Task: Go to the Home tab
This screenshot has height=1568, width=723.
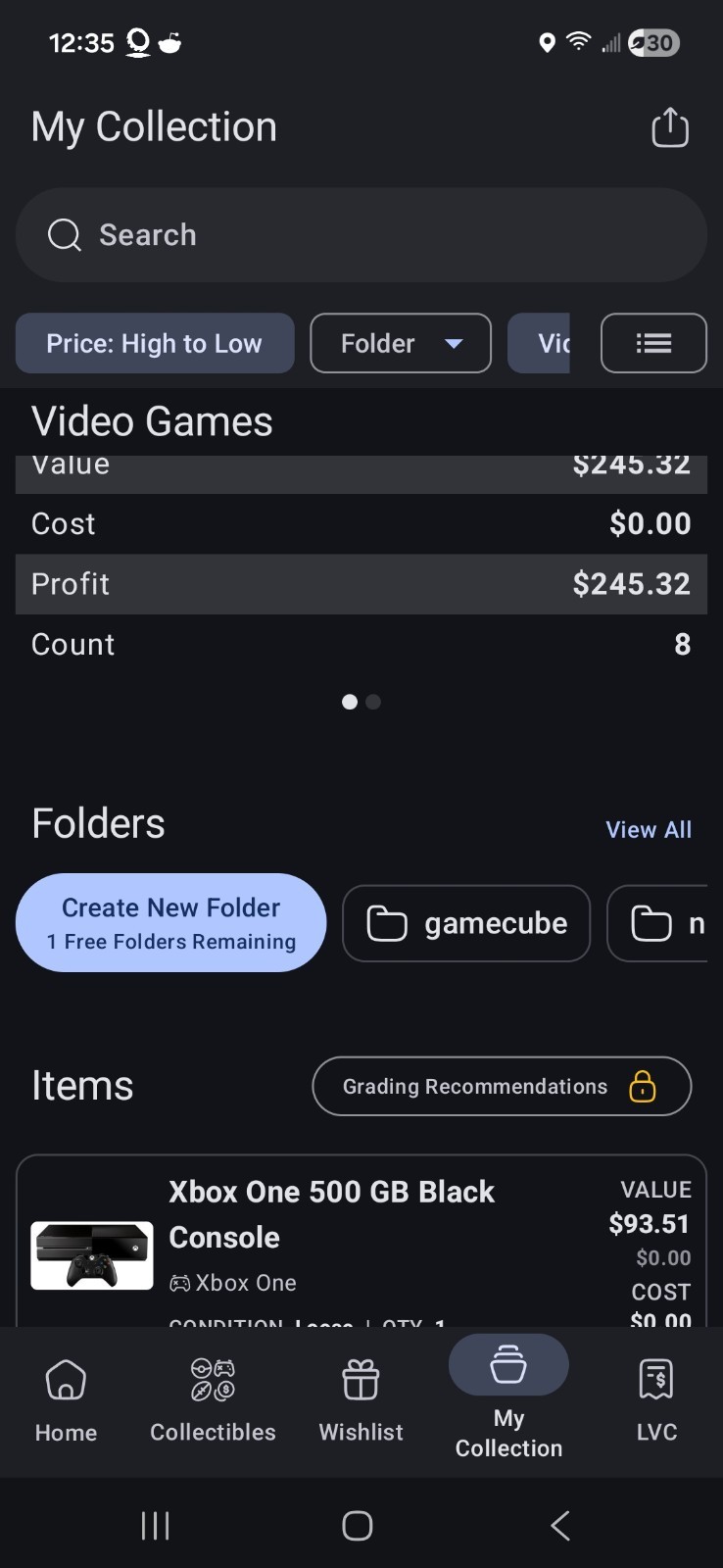Action: coord(66,1401)
